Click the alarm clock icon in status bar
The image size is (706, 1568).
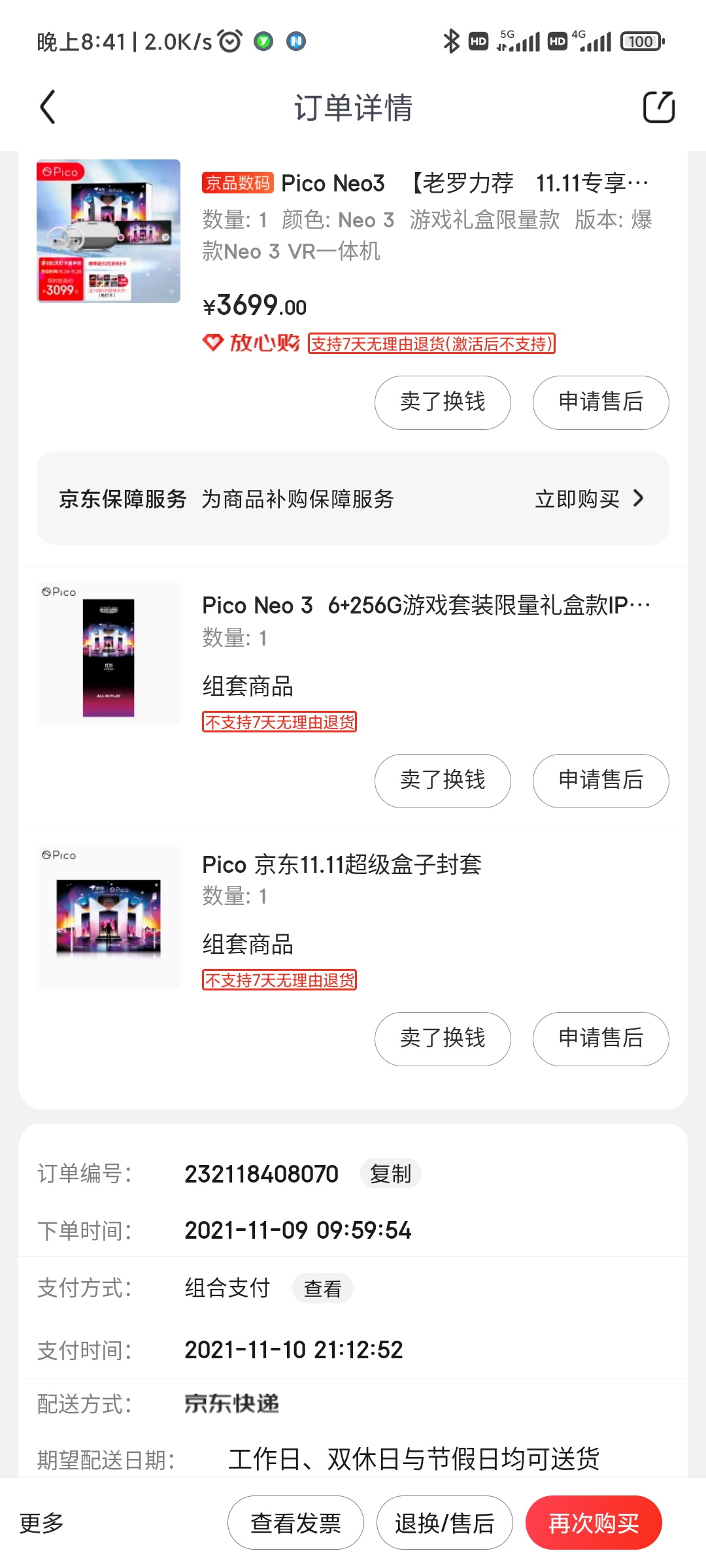228,41
